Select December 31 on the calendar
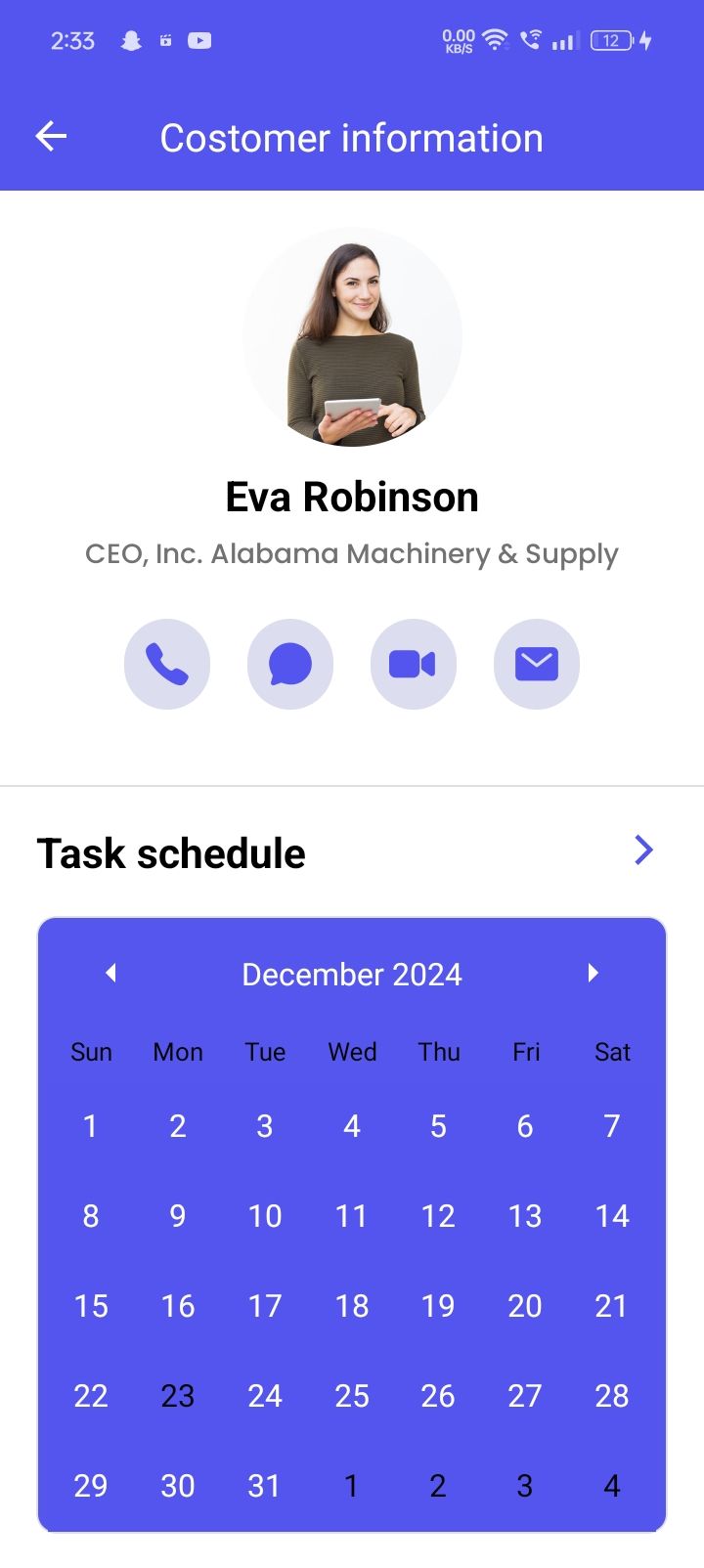This screenshot has width=704, height=1568. (265, 1486)
